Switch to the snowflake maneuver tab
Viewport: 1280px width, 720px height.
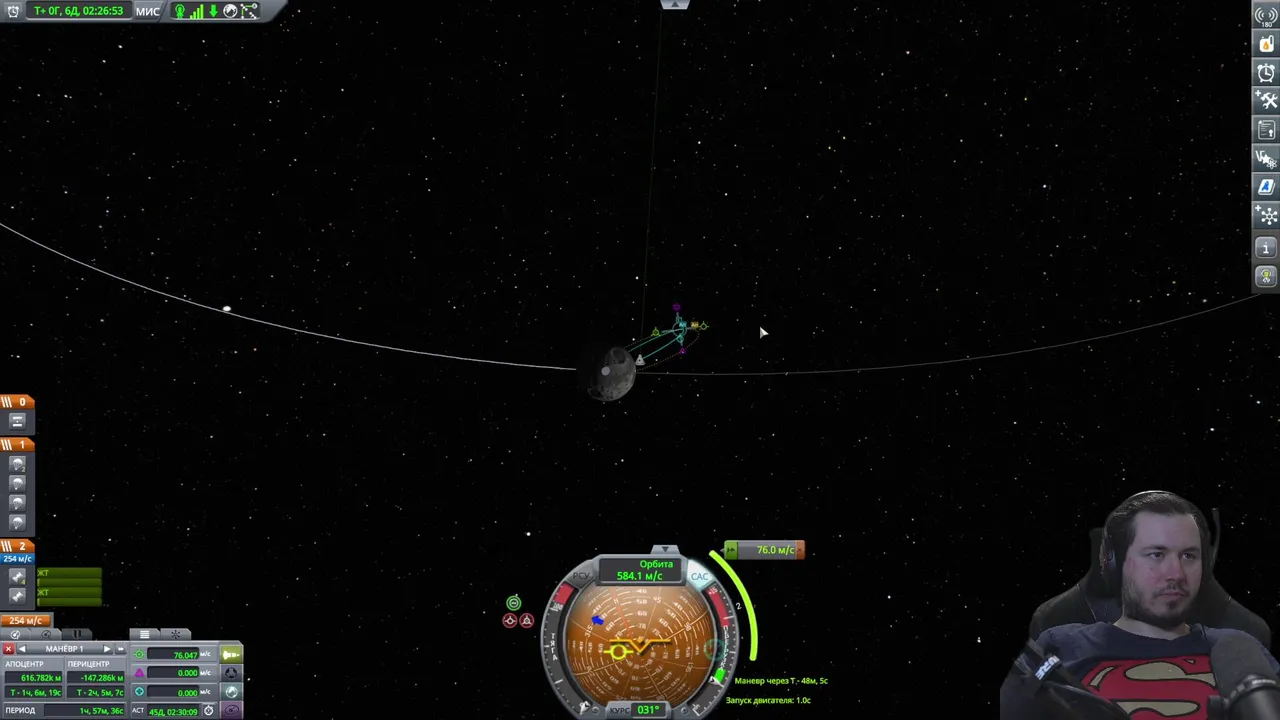[175, 634]
